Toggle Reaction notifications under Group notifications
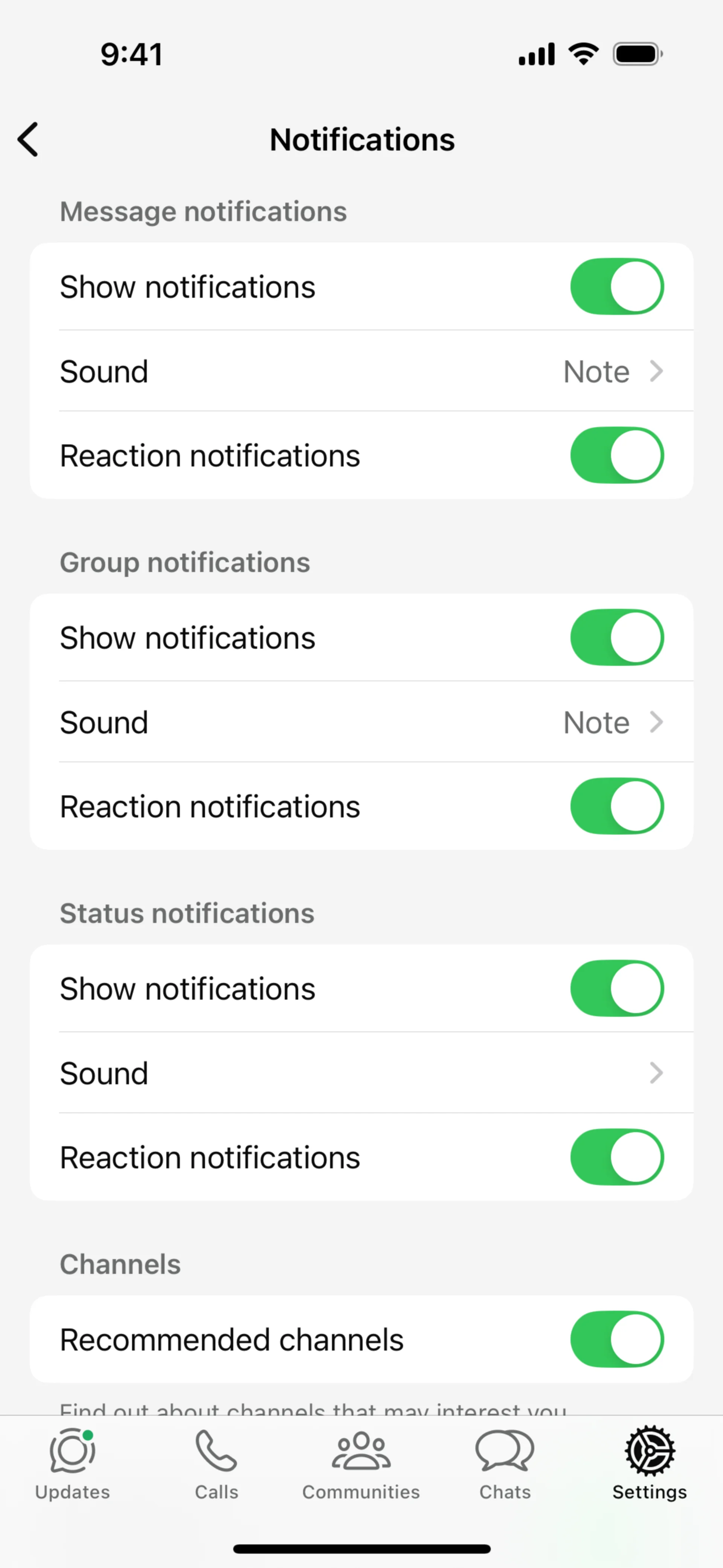 (616, 806)
